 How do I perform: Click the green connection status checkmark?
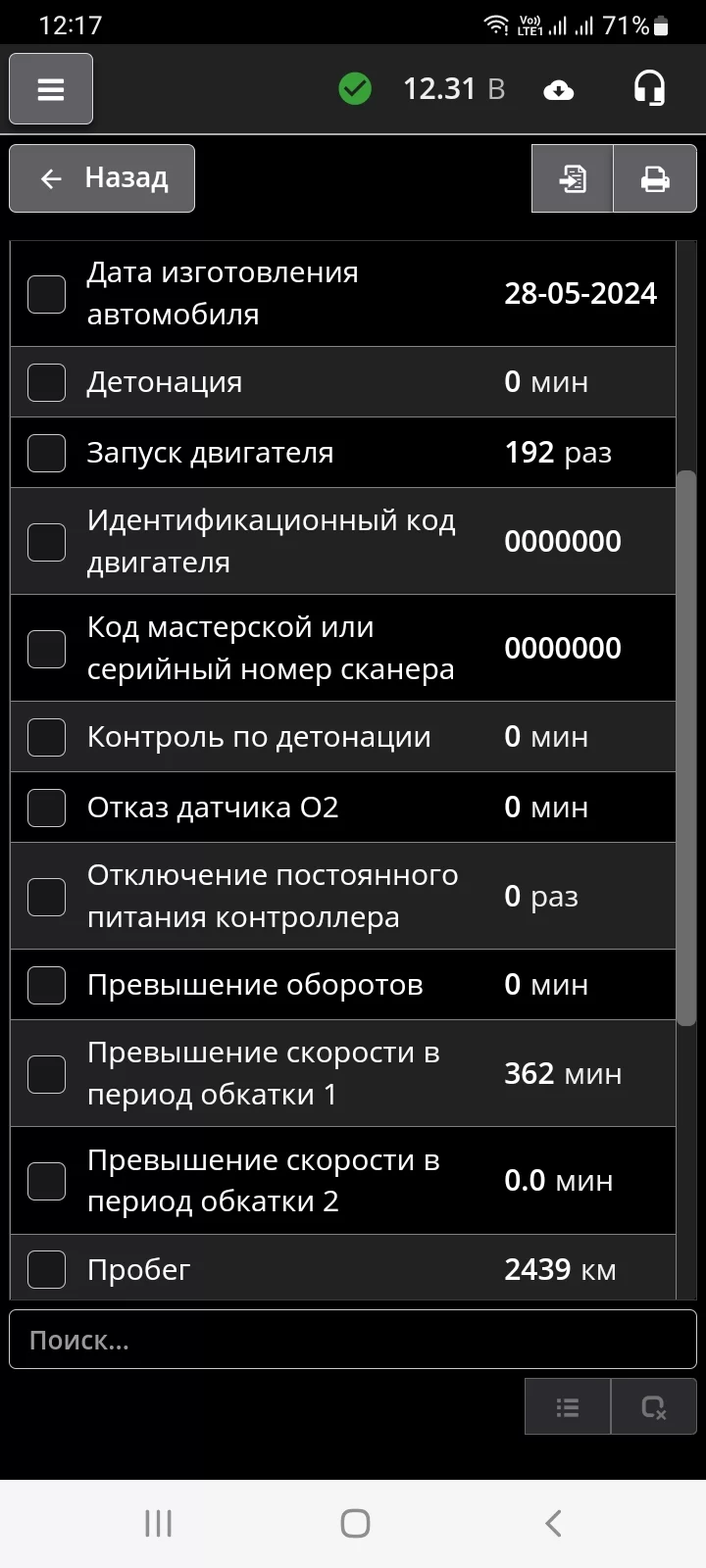pyautogui.click(x=355, y=88)
